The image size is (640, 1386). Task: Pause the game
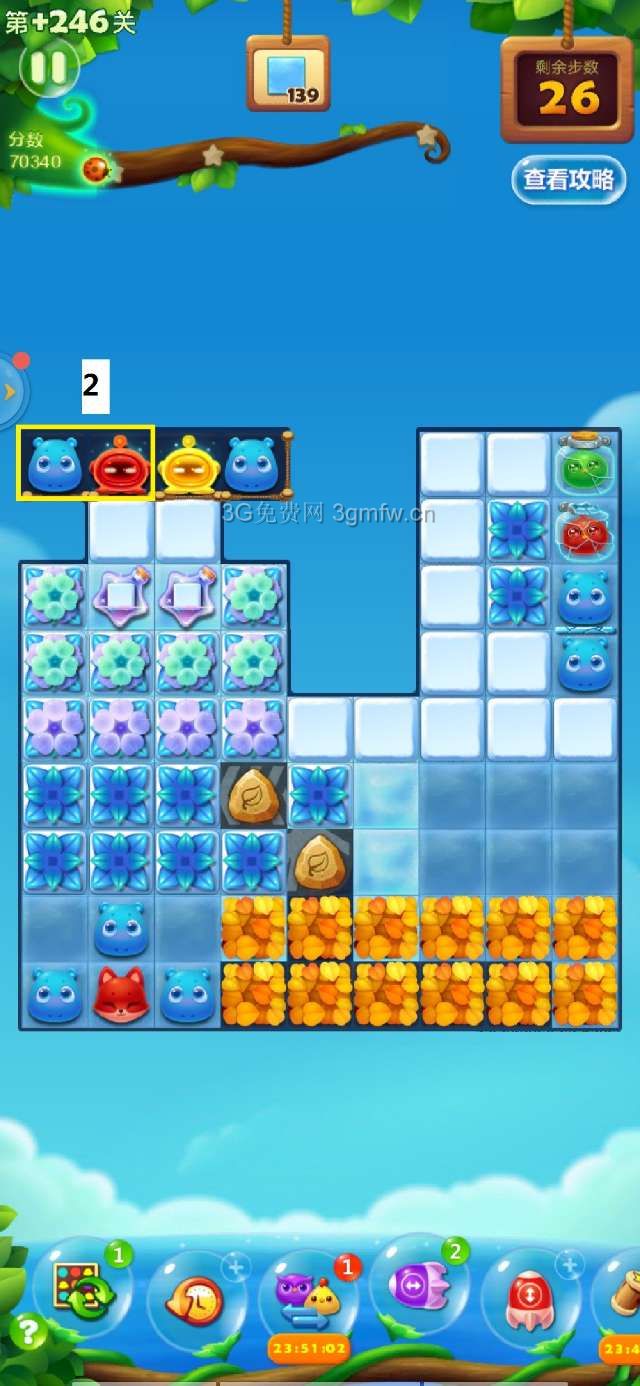coord(48,68)
